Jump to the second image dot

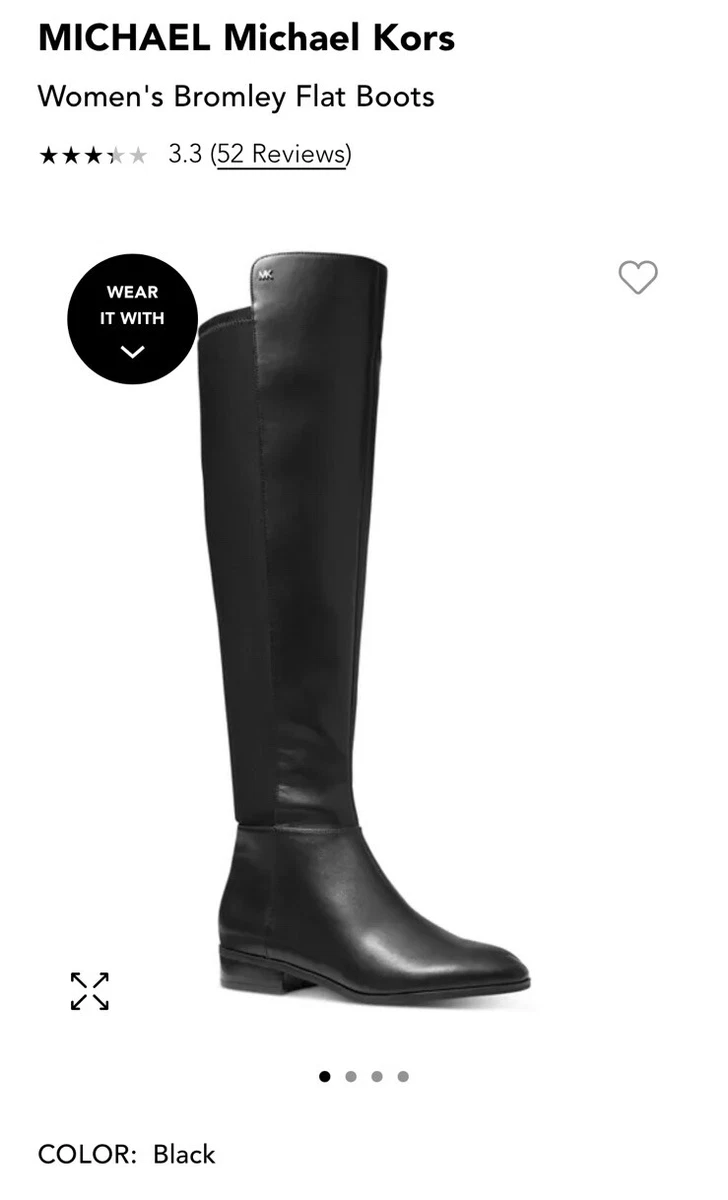pos(351,1077)
